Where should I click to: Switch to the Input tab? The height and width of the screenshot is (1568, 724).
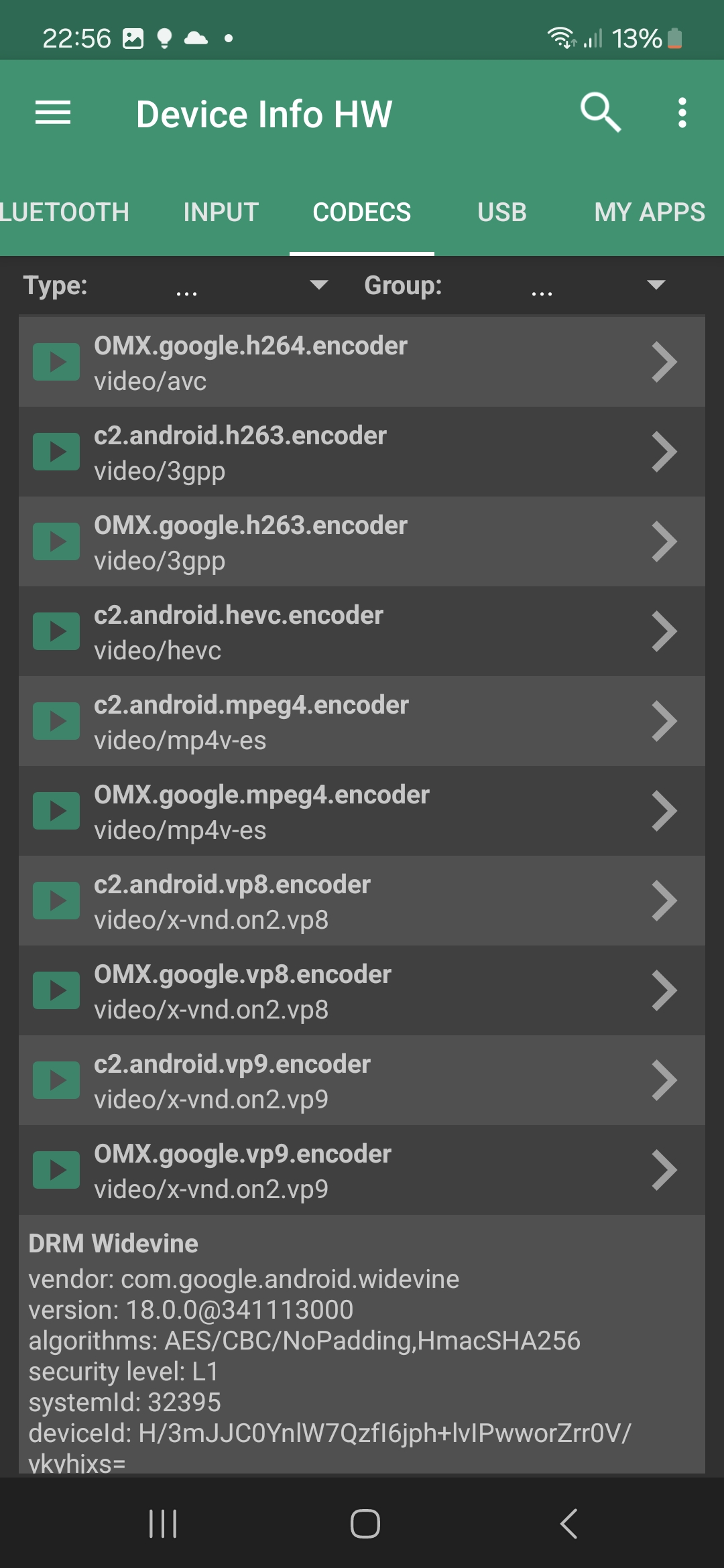pos(221,212)
